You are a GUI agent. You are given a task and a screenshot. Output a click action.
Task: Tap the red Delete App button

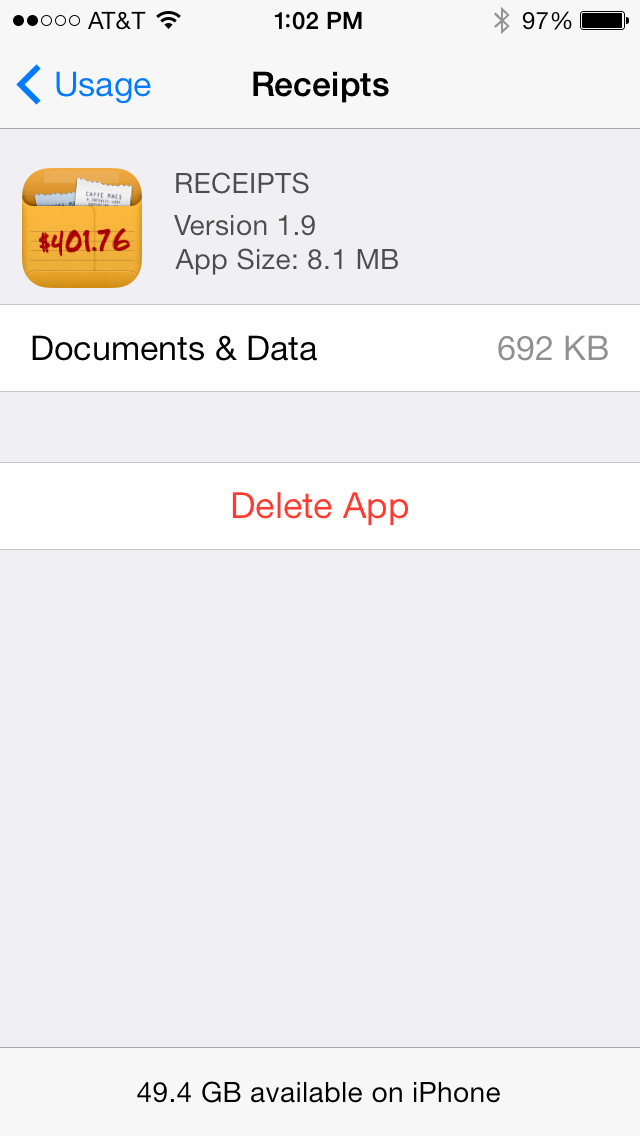(320, 506)
